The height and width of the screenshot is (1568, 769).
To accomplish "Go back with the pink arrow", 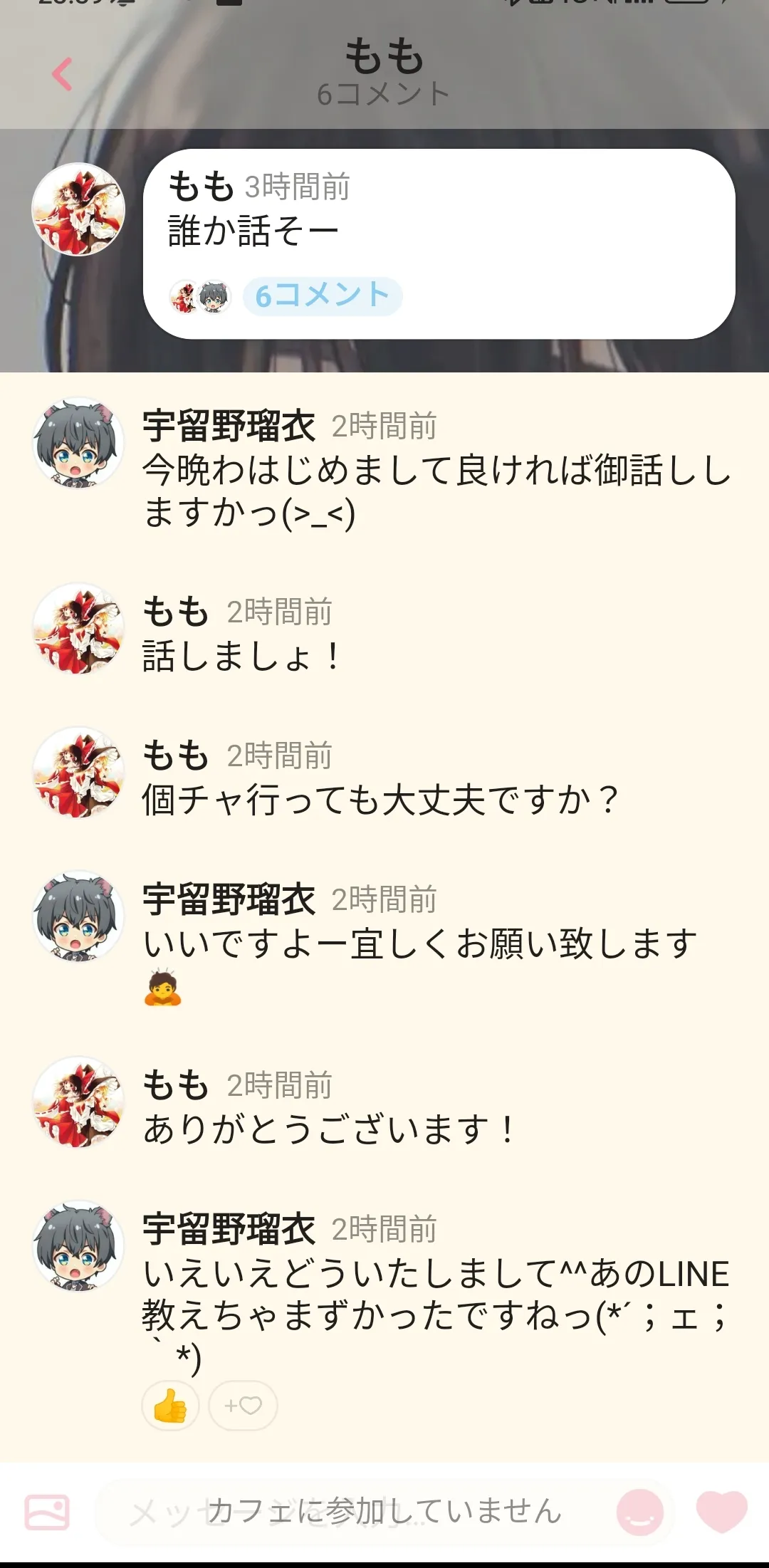I will click(x=63, y=74).
